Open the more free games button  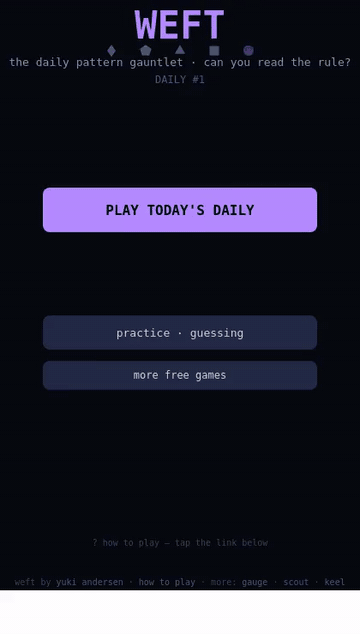180,375
